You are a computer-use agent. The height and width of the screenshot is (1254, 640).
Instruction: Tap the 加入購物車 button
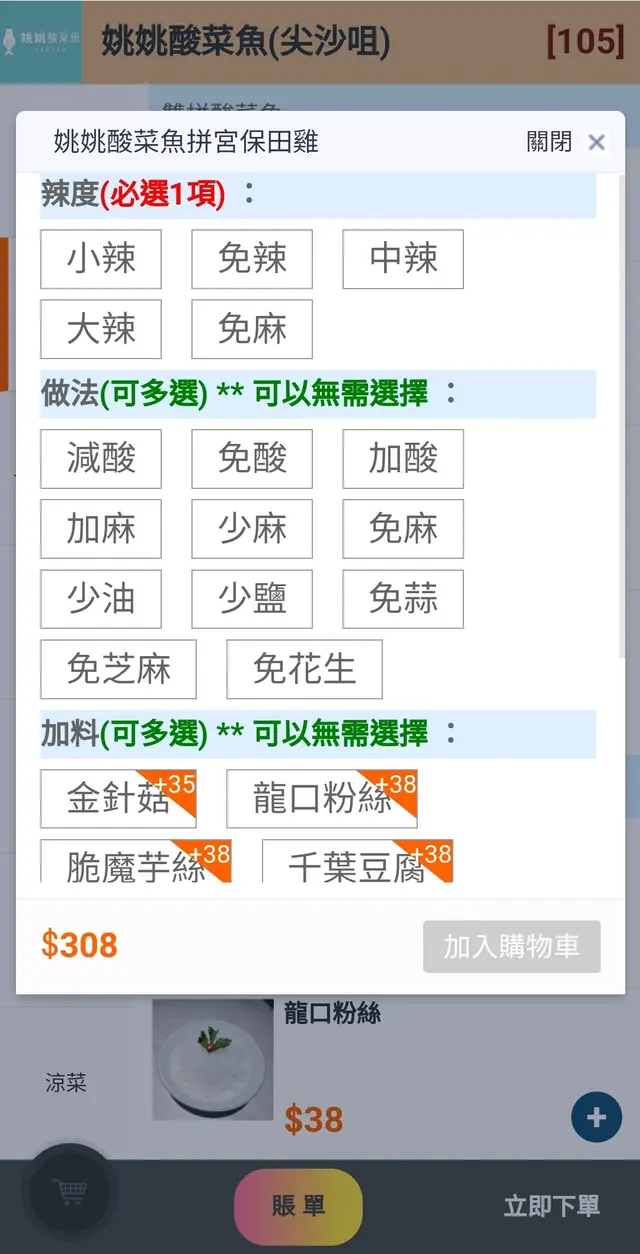click(511, 946)
